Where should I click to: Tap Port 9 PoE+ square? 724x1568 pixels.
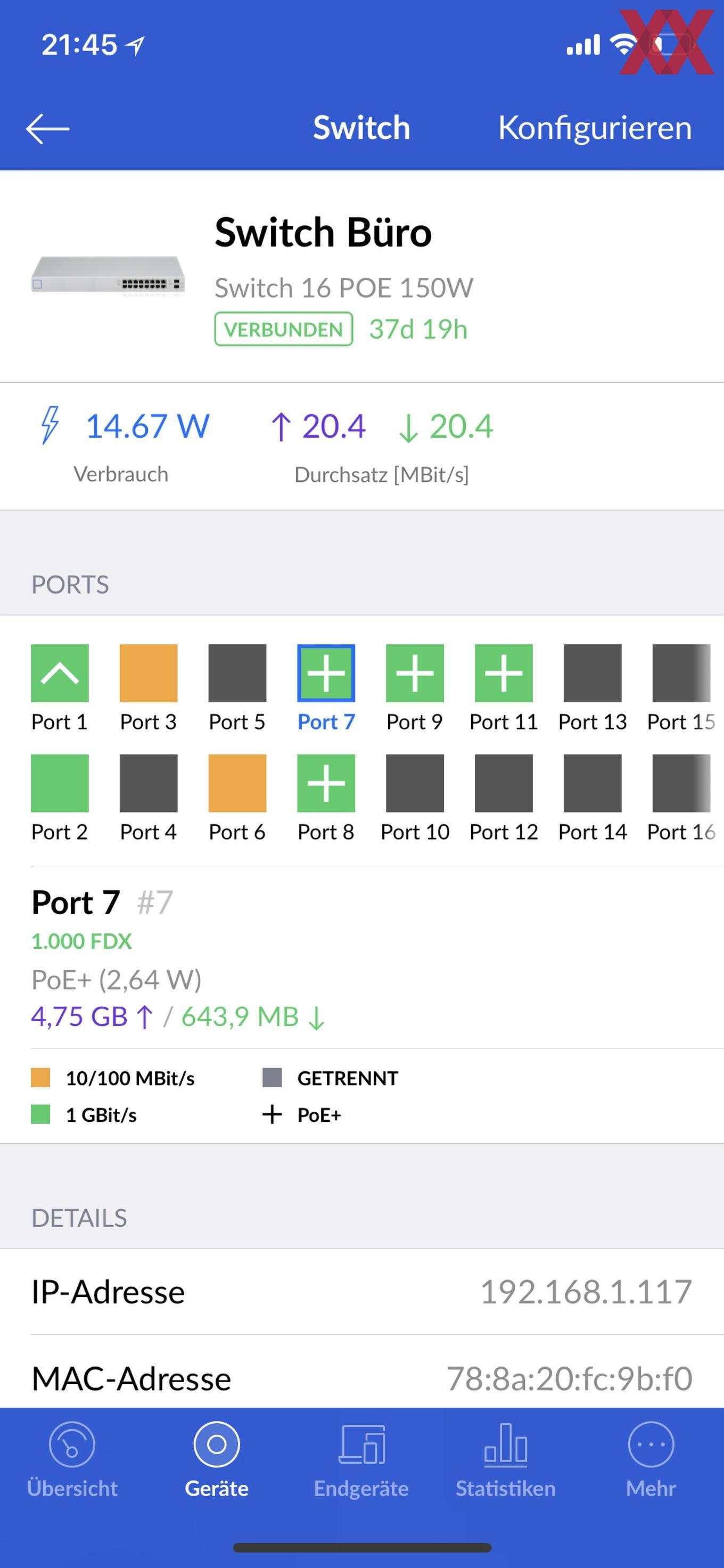415,672
